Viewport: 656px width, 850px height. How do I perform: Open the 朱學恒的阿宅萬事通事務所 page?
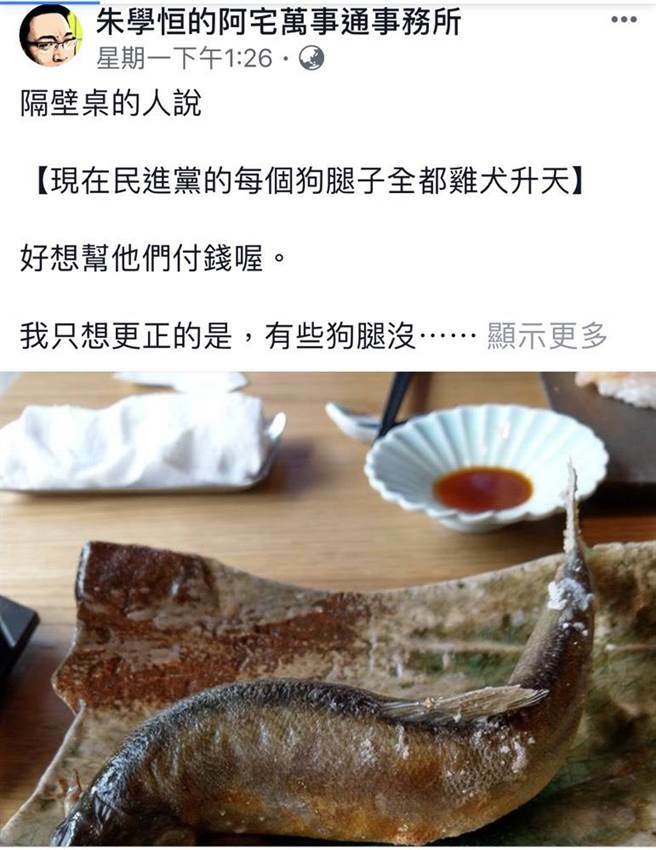coord(278,22)
